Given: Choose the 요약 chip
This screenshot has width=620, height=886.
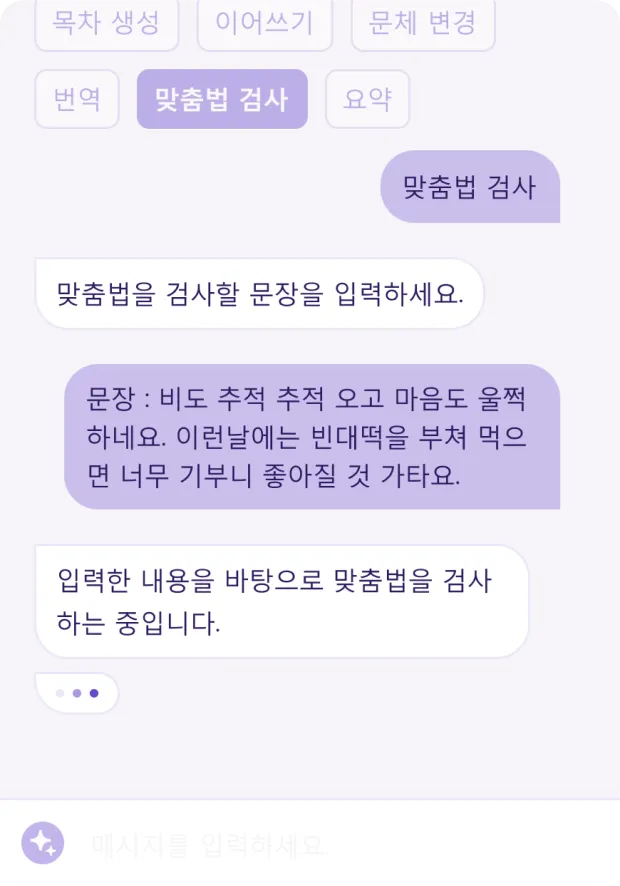Looking at the screenshot, I should [x=367, y=99].
